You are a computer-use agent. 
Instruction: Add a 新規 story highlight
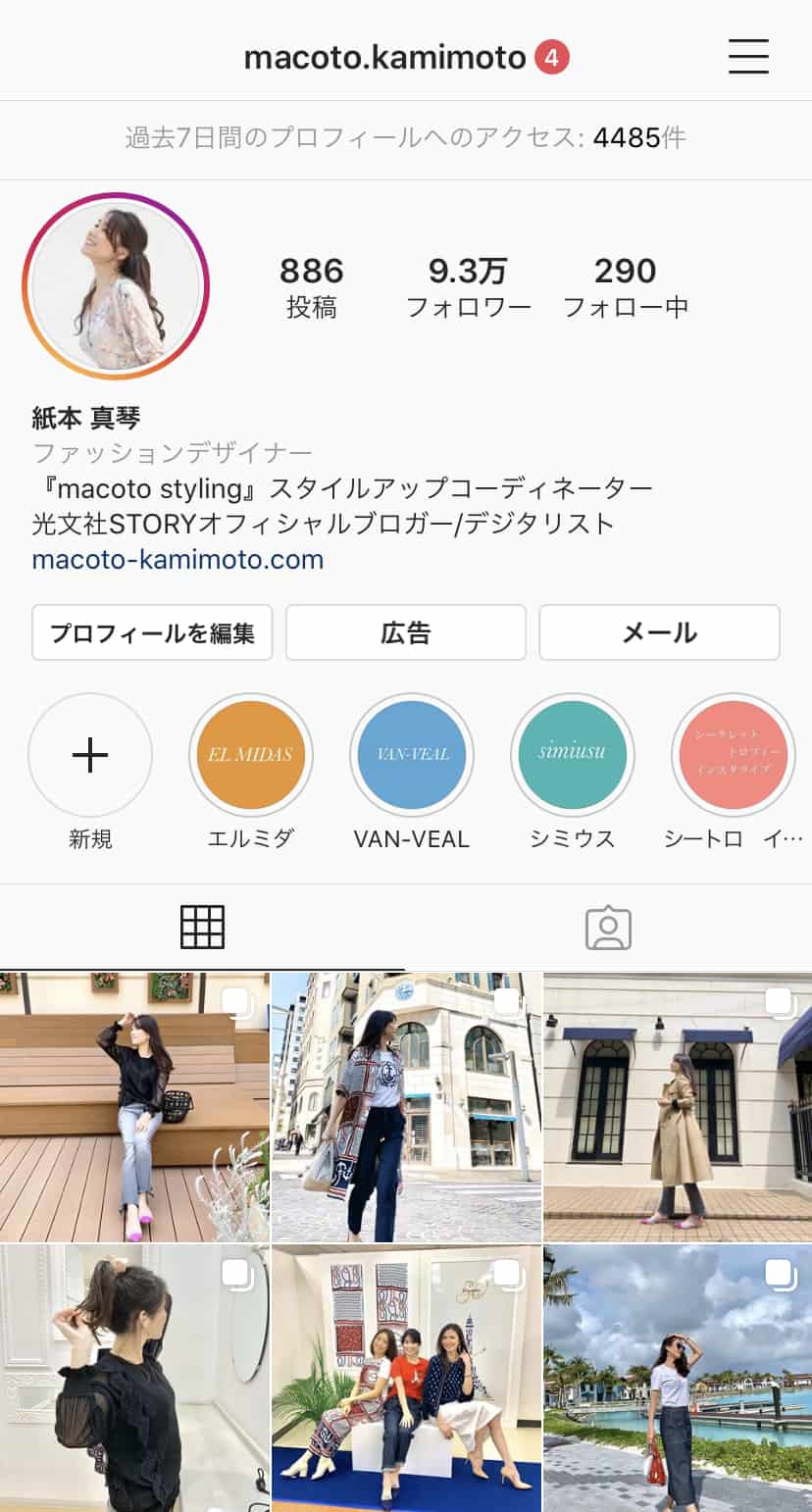click(x=90, y=755)
